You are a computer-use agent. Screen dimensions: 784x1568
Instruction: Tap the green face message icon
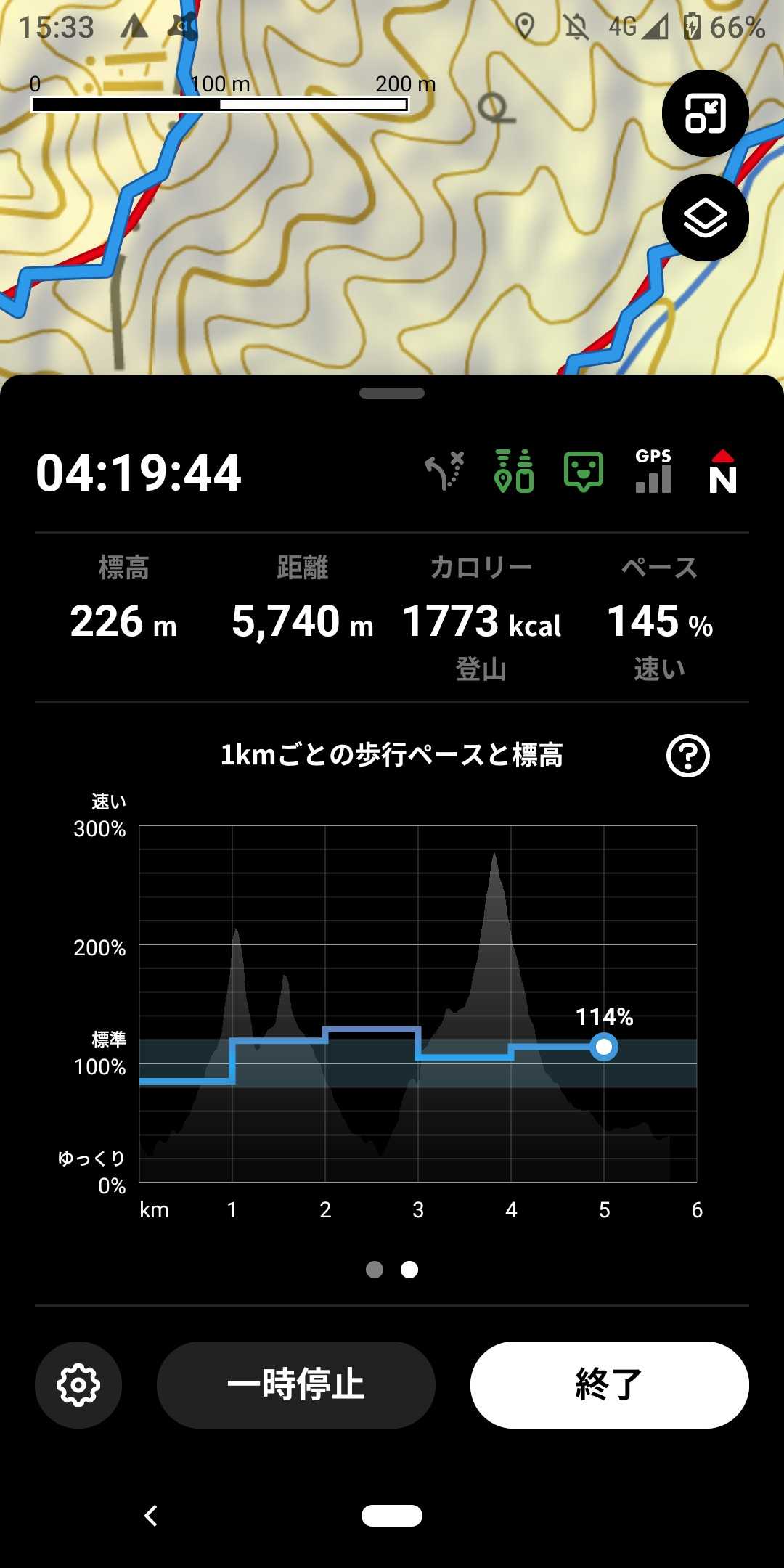584,472
